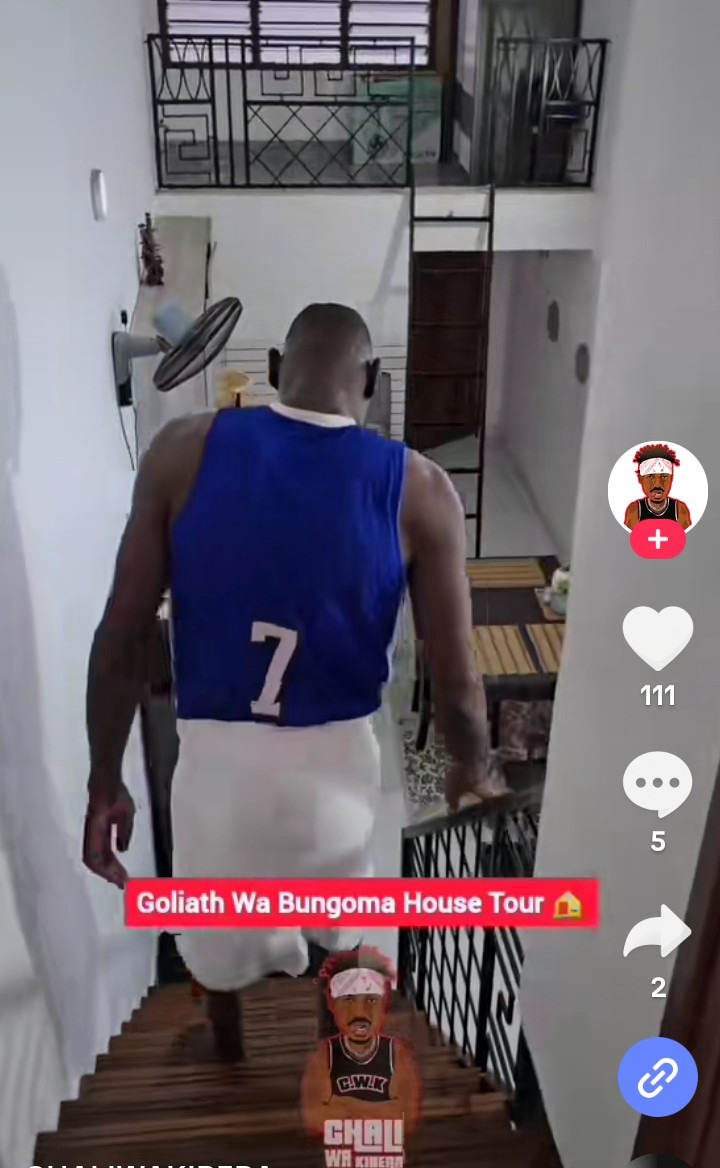
Task: Like this house tour video
Action: coord(657,638)
